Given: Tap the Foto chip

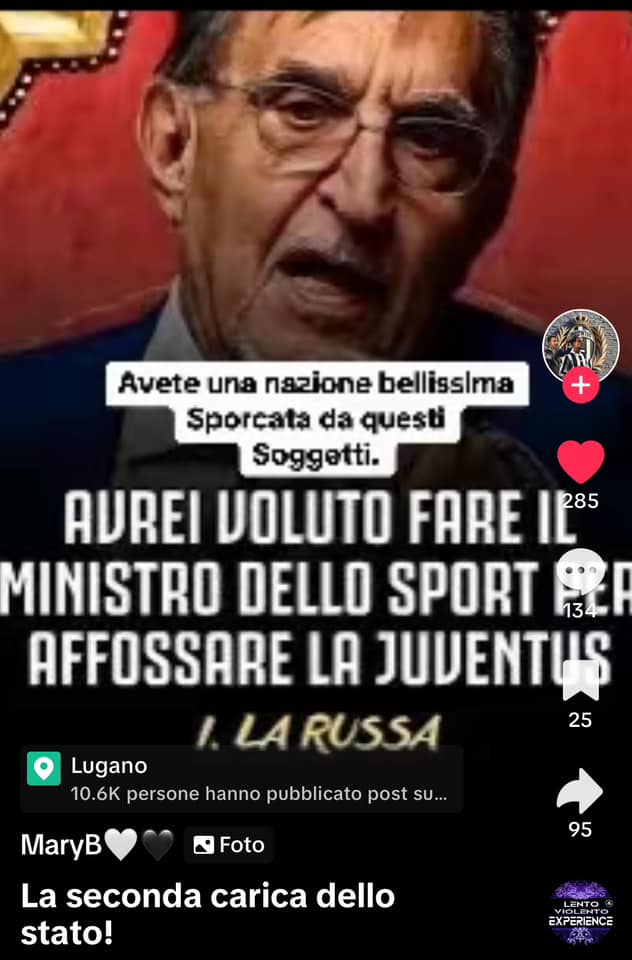Looking at the screenshot, I should pos(228,845).
